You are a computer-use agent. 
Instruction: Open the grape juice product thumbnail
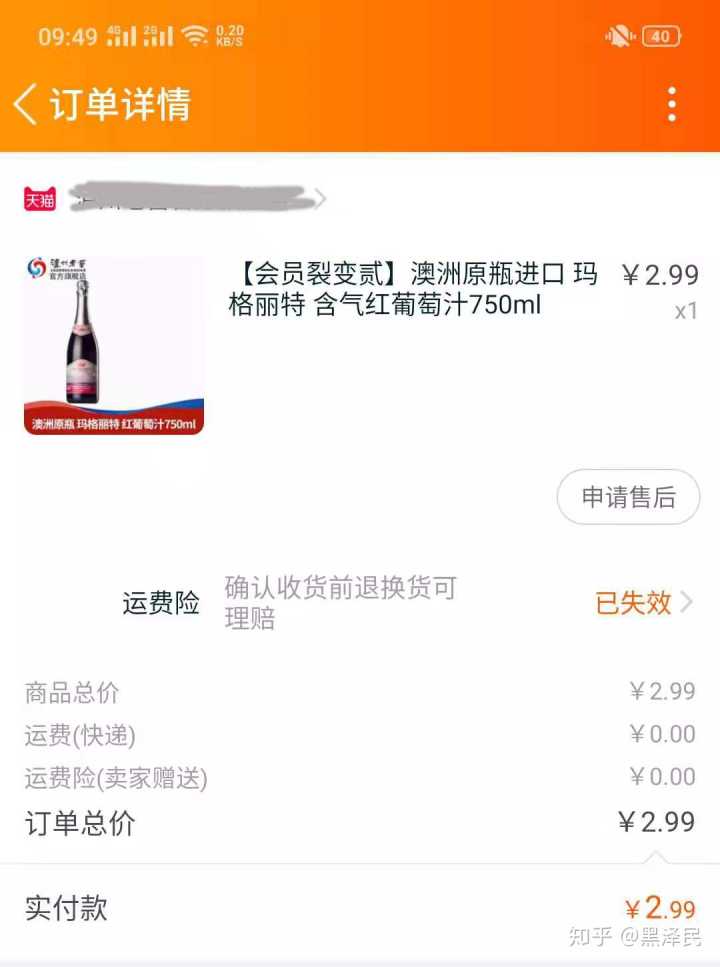click(x=114, y=345)
